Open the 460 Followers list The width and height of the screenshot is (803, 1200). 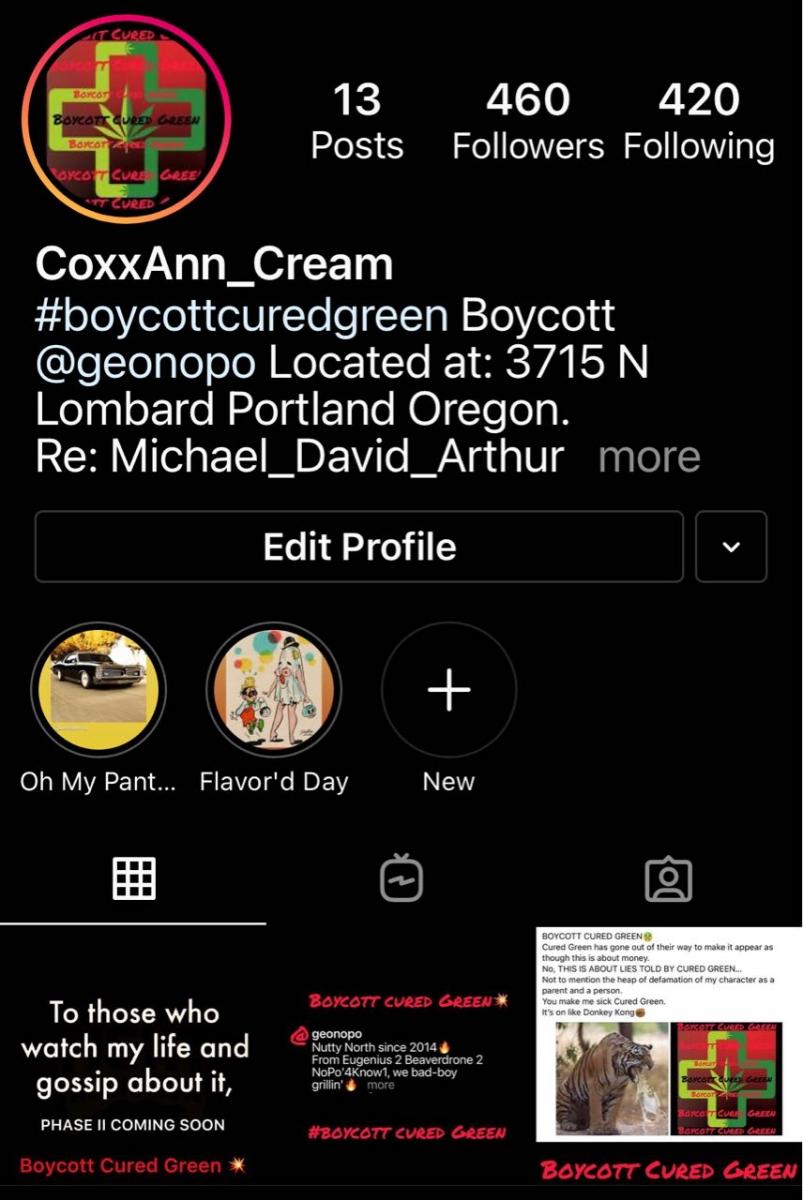click(528, 122)
